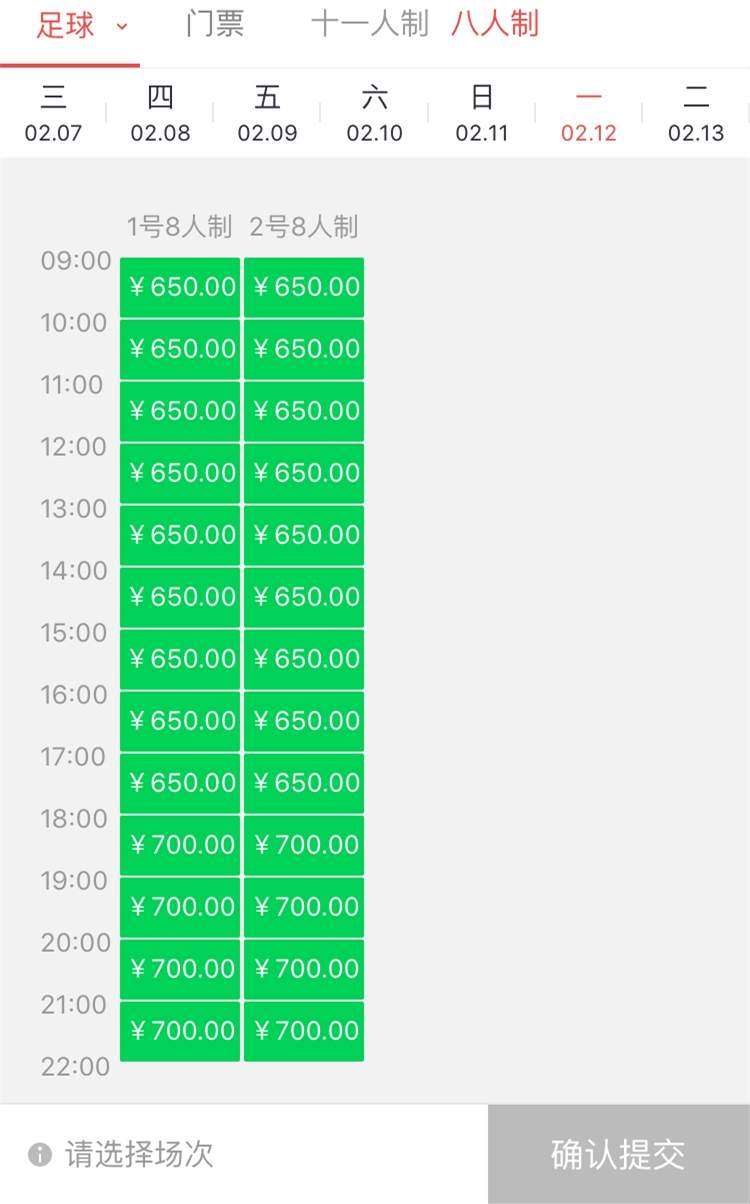Image resolution: width=750 pixels, height=1204 pixels.
Task: Pick 1号8人制 ¥700 slot at 18:00
Action: click(x=180, y=845)
